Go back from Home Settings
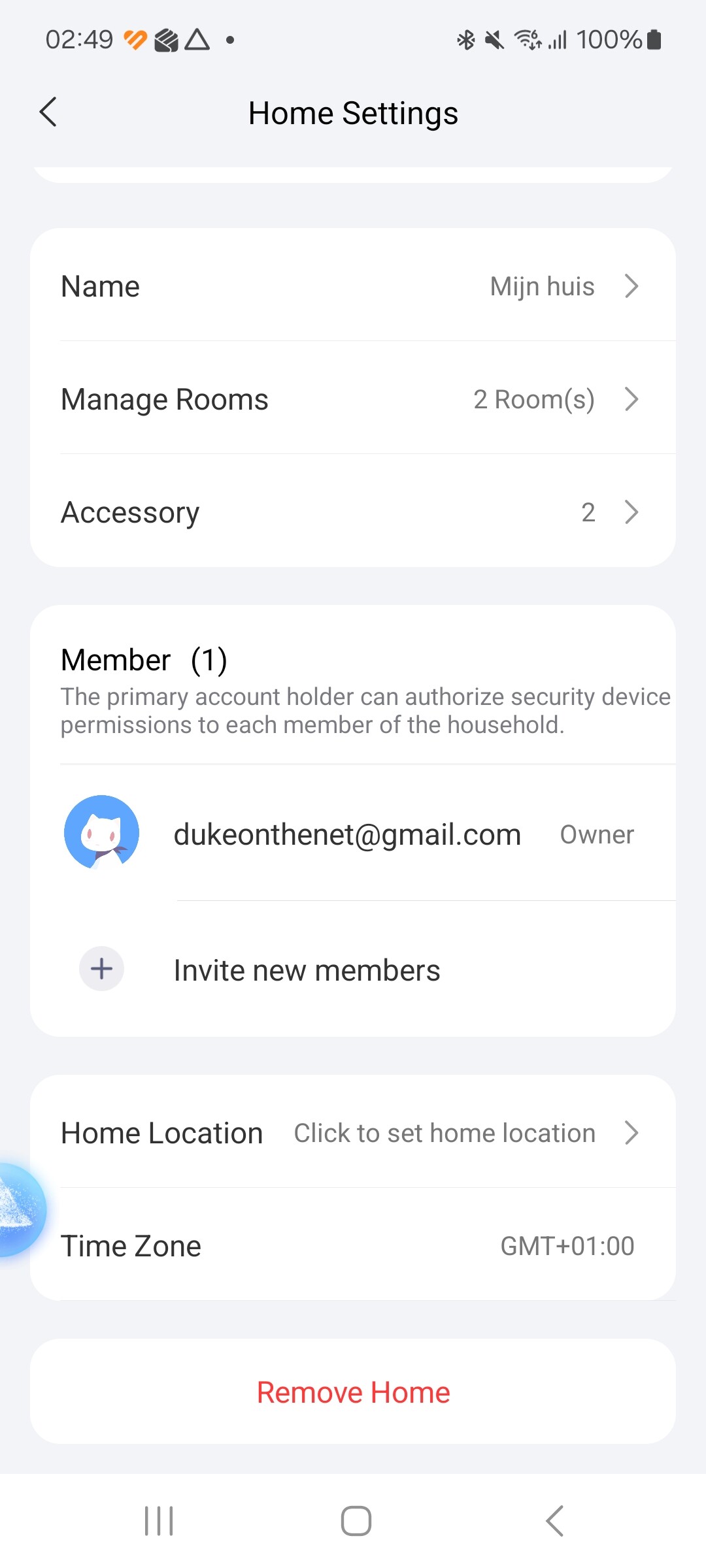The image size is (706, 1568). point(48,112)
